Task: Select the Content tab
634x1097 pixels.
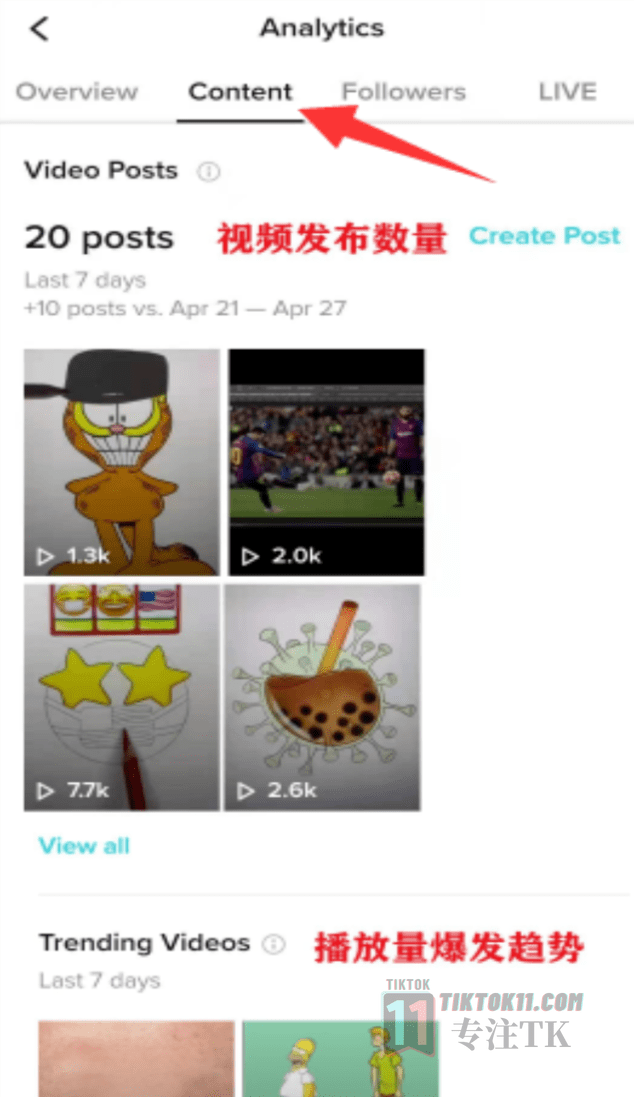Action: tap(241, 92)
